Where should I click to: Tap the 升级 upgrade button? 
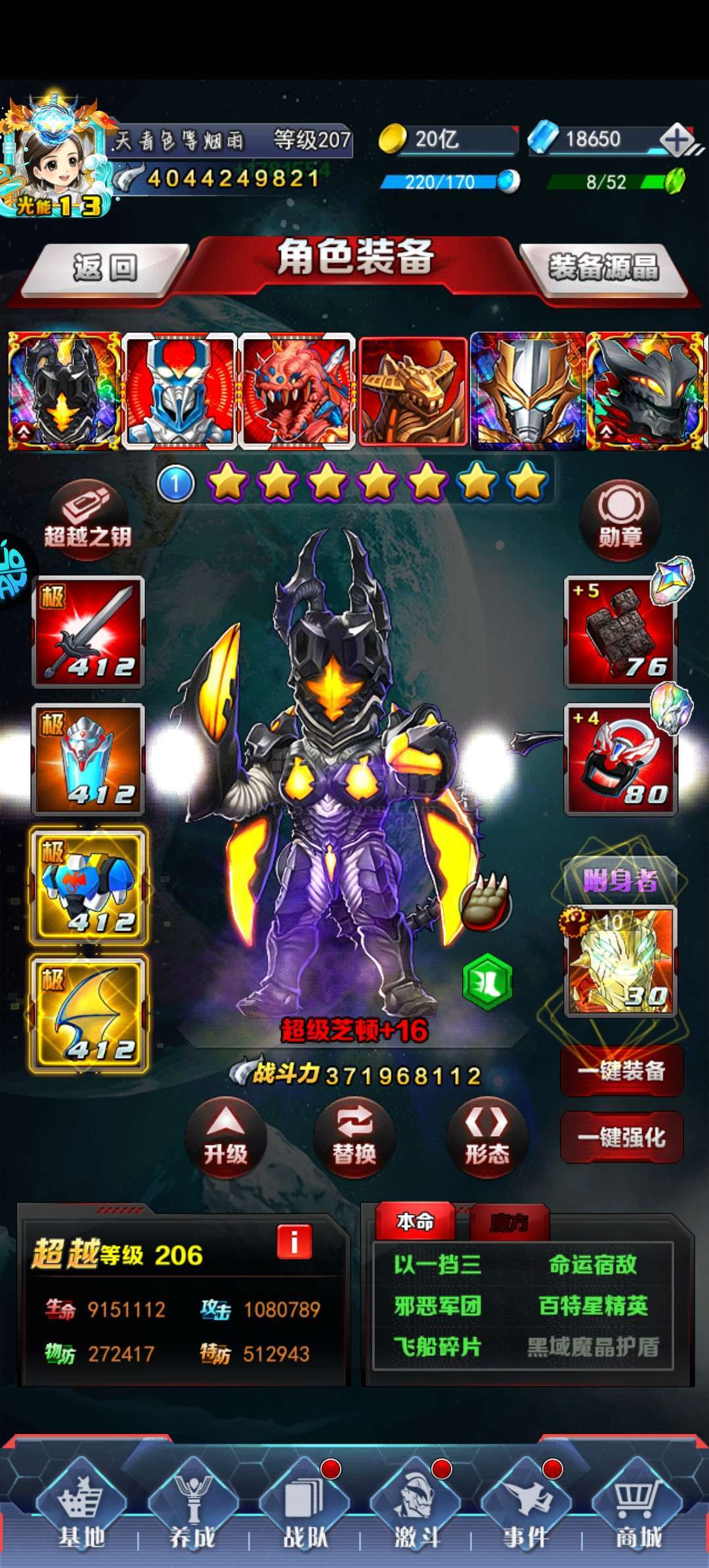pyautogui.click(x=225, y=1137)
